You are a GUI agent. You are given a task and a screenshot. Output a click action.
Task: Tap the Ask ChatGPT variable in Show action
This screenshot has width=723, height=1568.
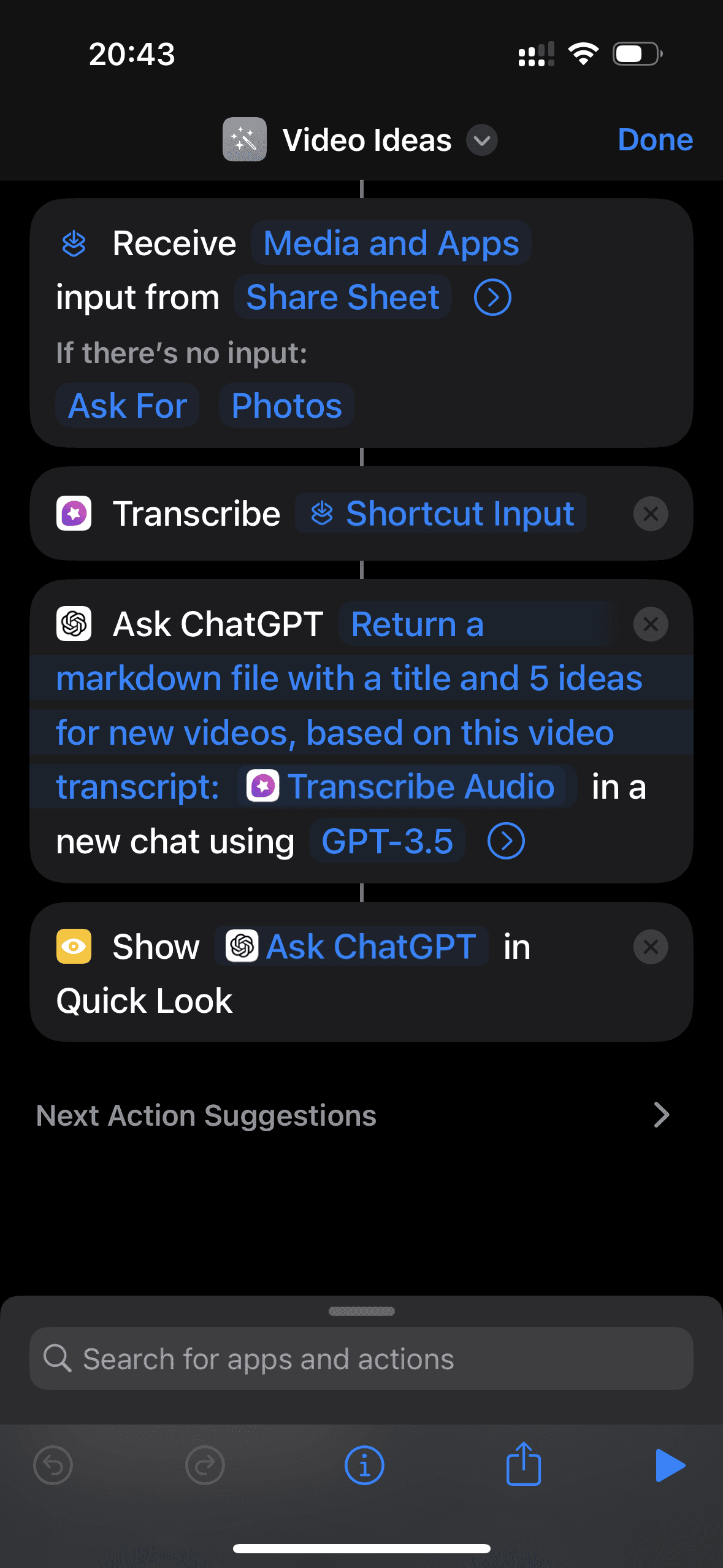point(351,947)
